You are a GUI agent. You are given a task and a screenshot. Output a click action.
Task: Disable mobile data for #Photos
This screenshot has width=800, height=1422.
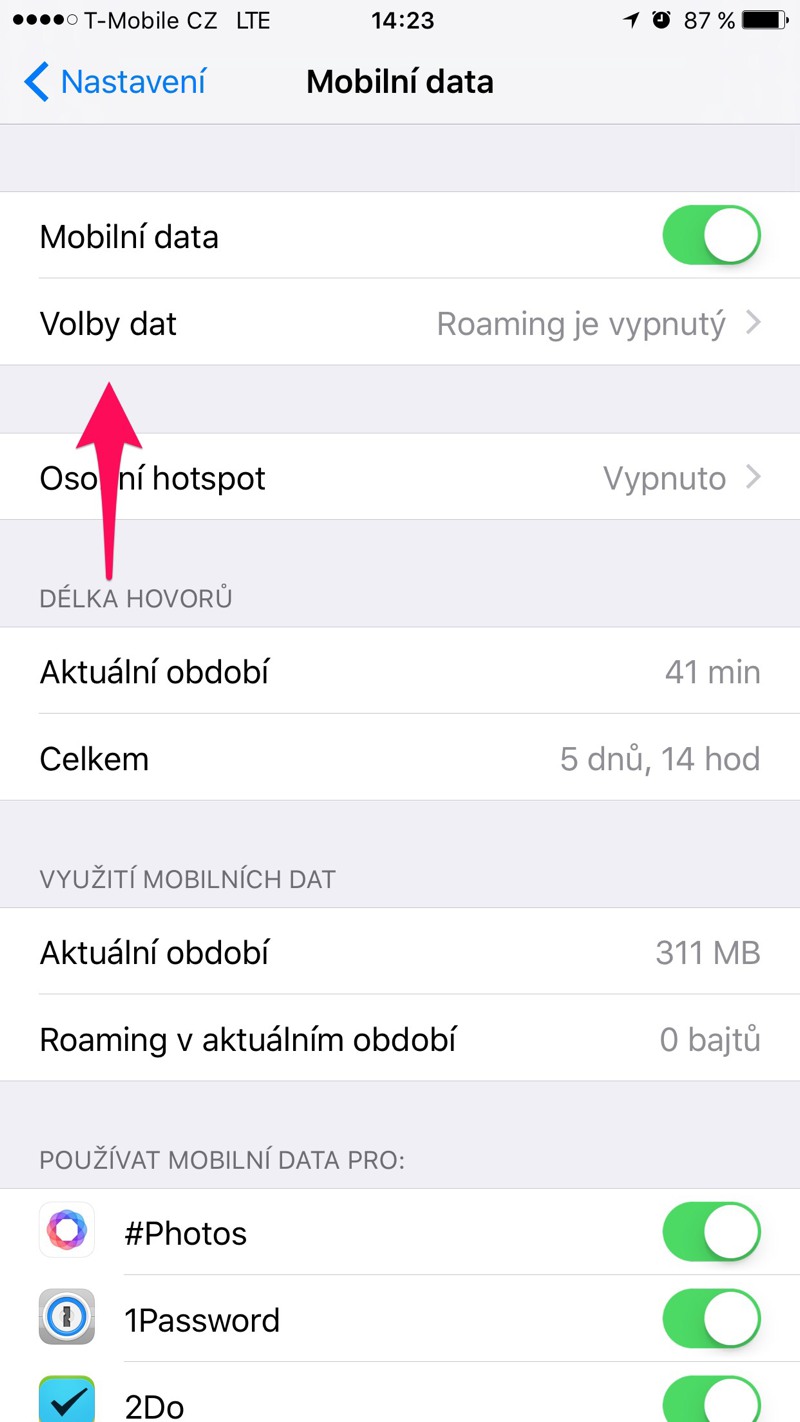click(x=711, y=1232)
